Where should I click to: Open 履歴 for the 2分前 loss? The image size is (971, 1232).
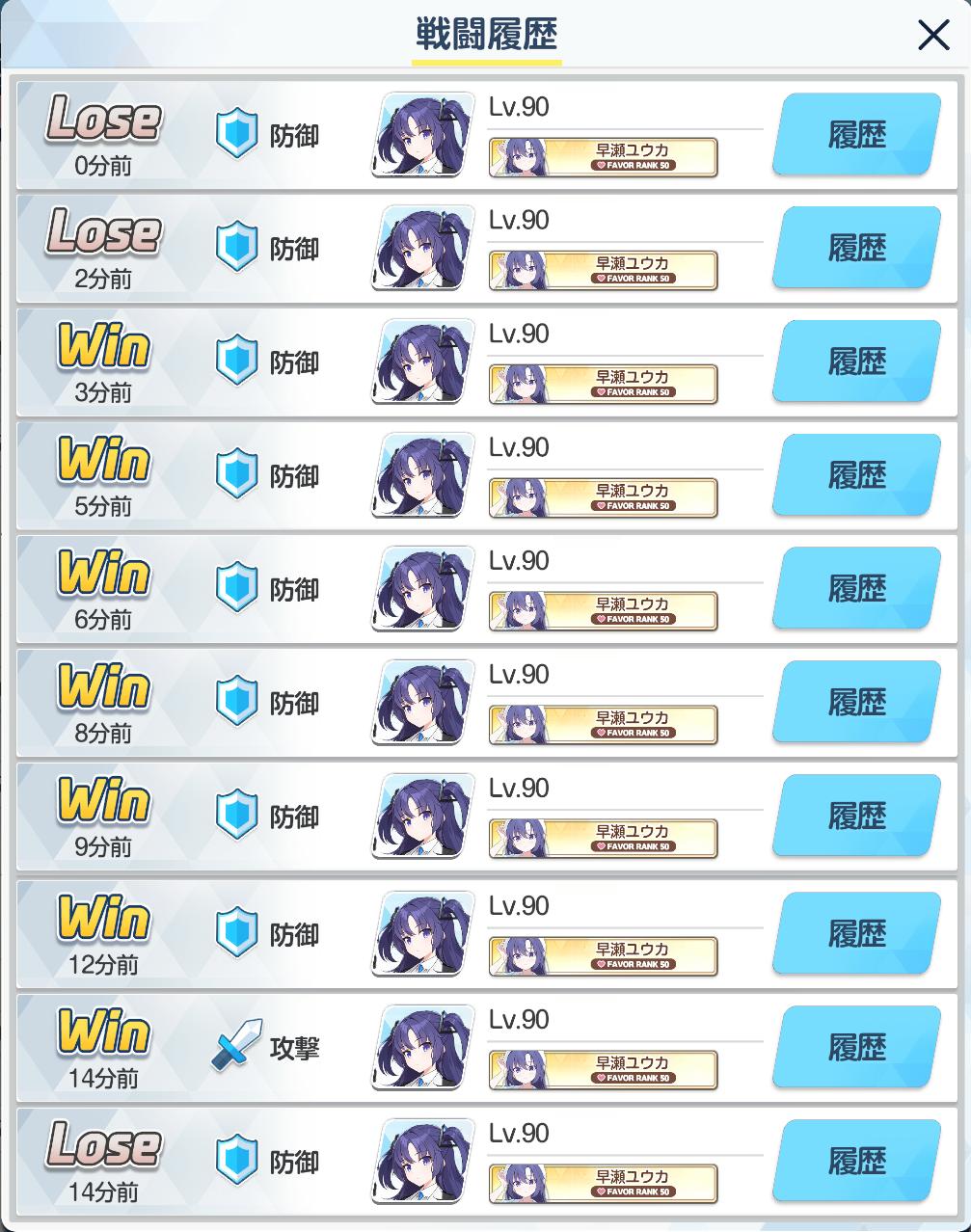click(x=856, y=249)
